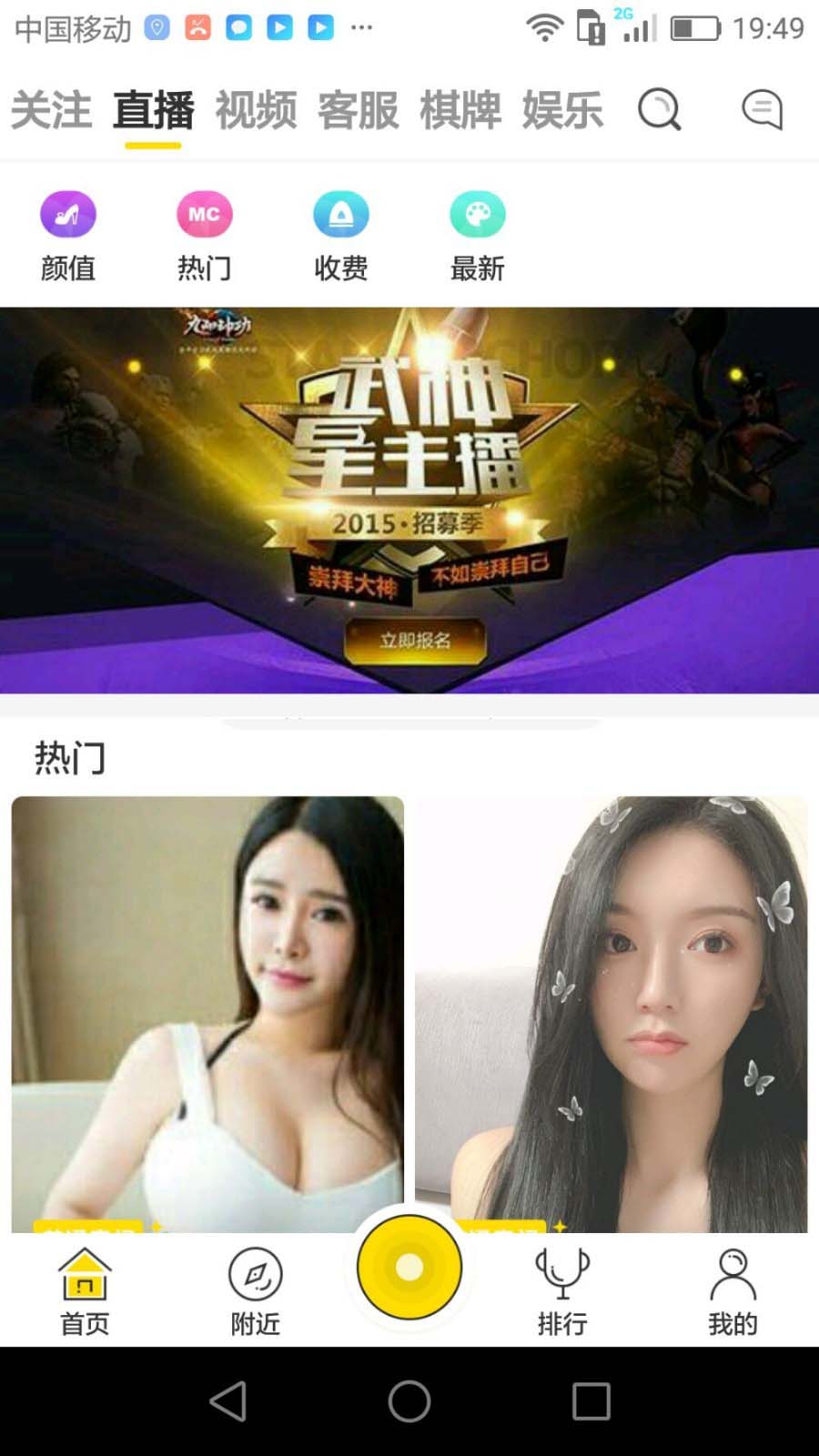This screenshot has height=1456, width=819.
Task: Tap the system back button
Action: (227, 1401)
